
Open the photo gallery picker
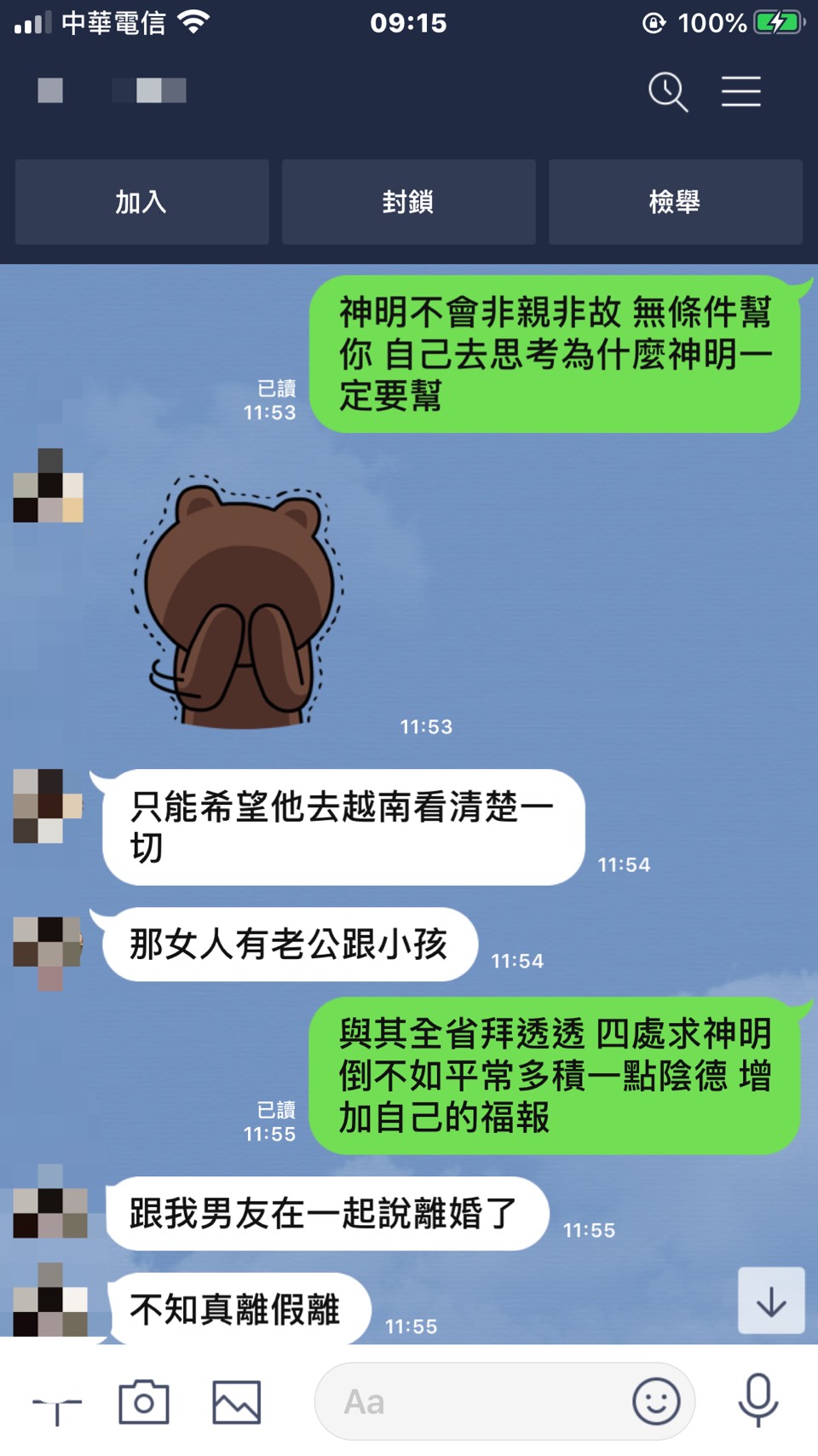click(236, 1402)
